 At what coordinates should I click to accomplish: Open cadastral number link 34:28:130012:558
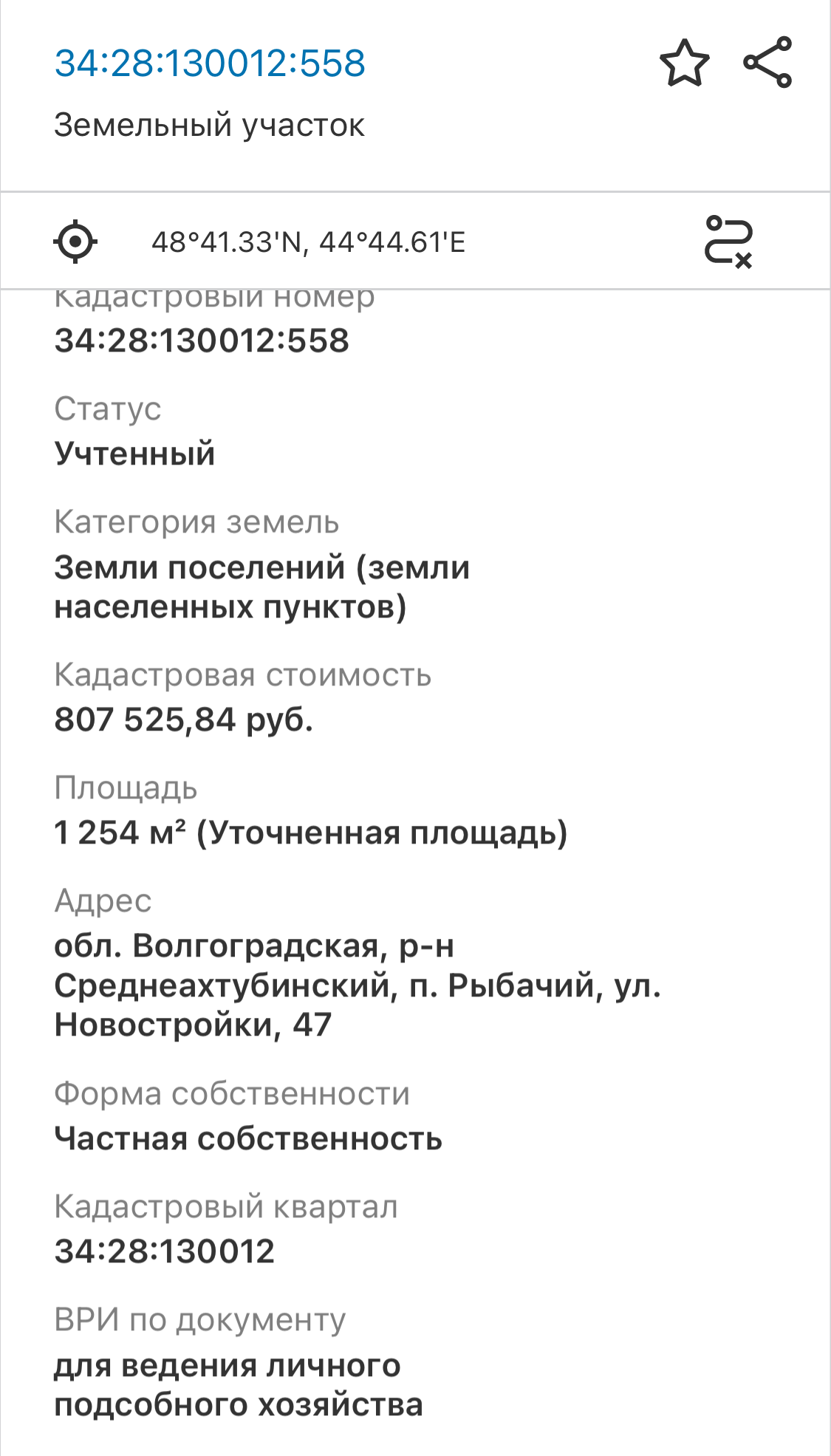pyautogui.click(x=210, y=64)
